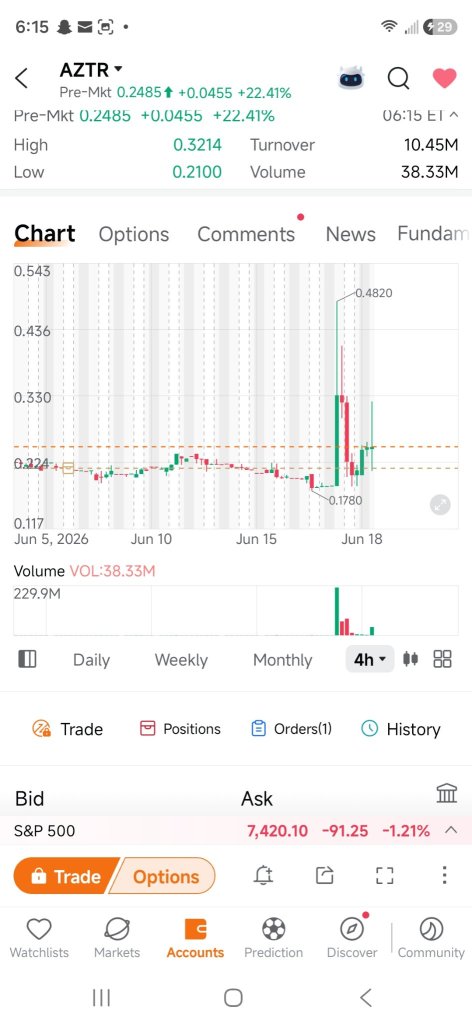
Task: Select the Daily chart interval
Action: pos(91,660)
